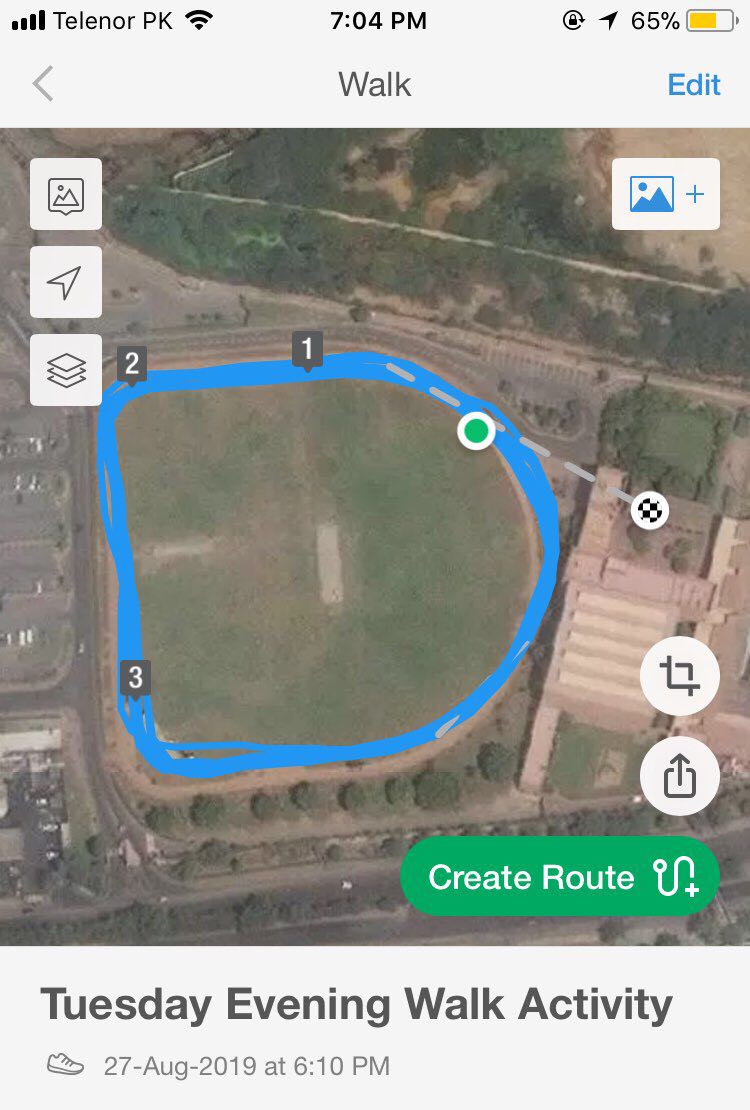Center map on current location arrow
The height and width of the screenshot is (1110, 750).
pyautogui.click(x=66, y=282)
